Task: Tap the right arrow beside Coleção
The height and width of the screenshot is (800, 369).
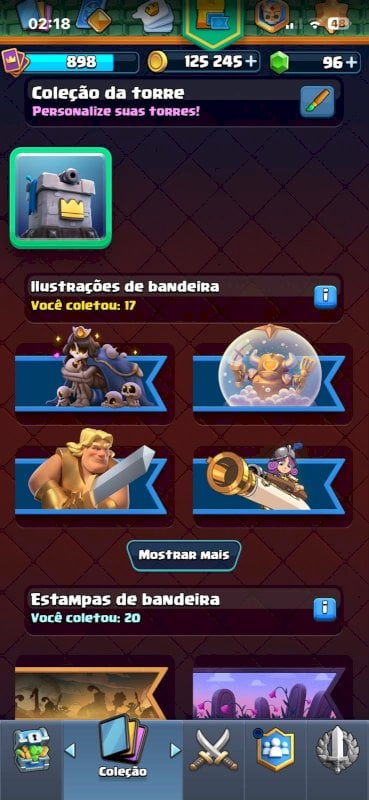Action: click(x=175, y=750)
